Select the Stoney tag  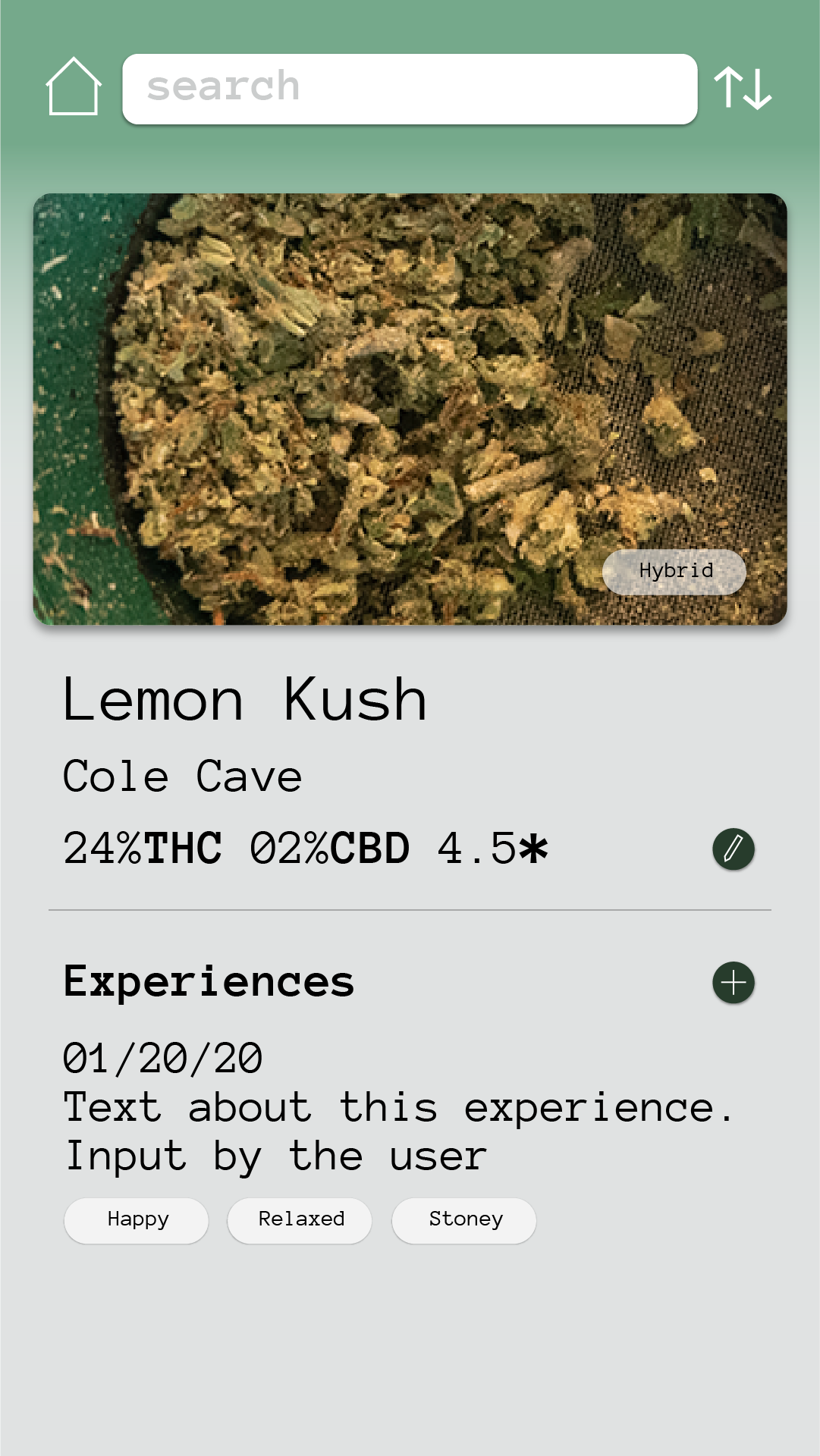[x=464, y=1219]
